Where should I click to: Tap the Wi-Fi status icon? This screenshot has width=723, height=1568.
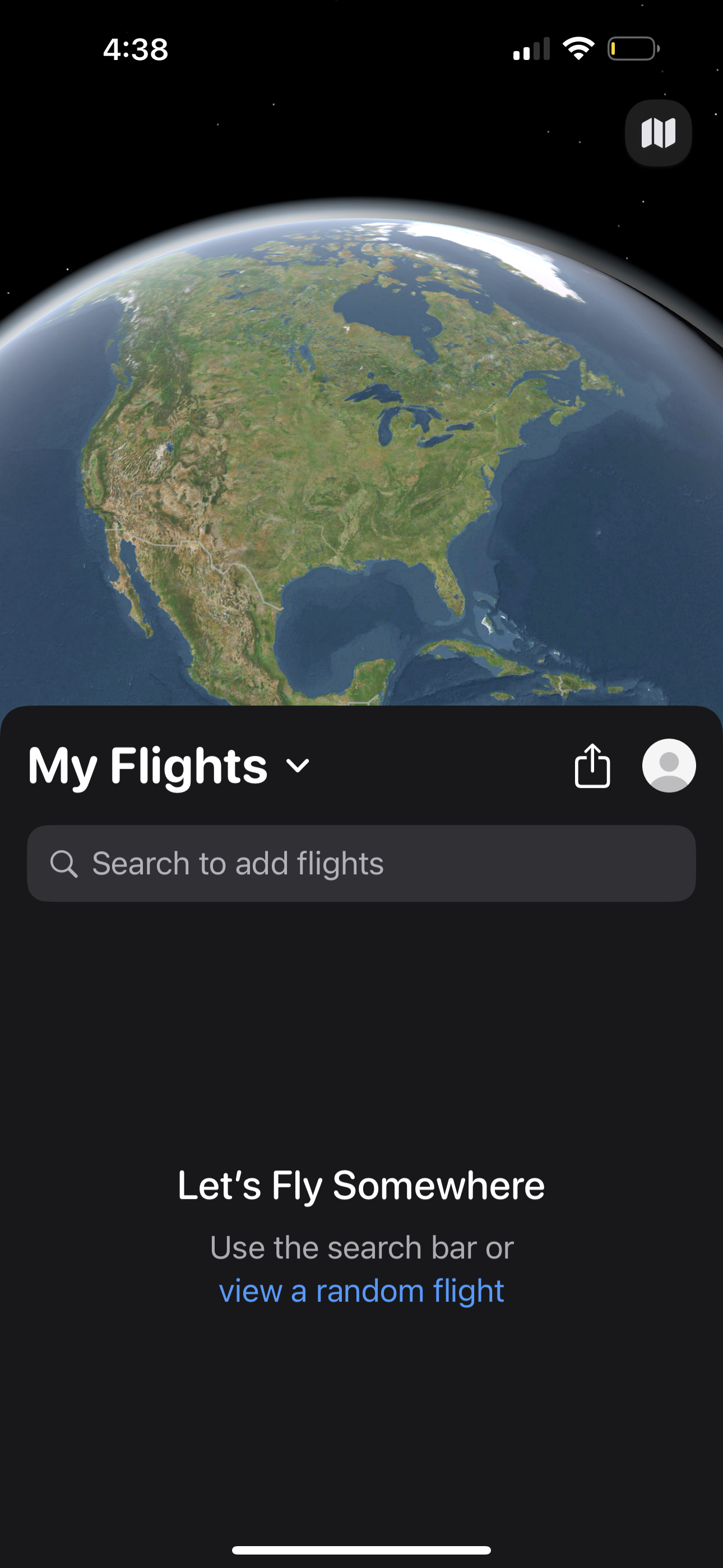[580, 49]
